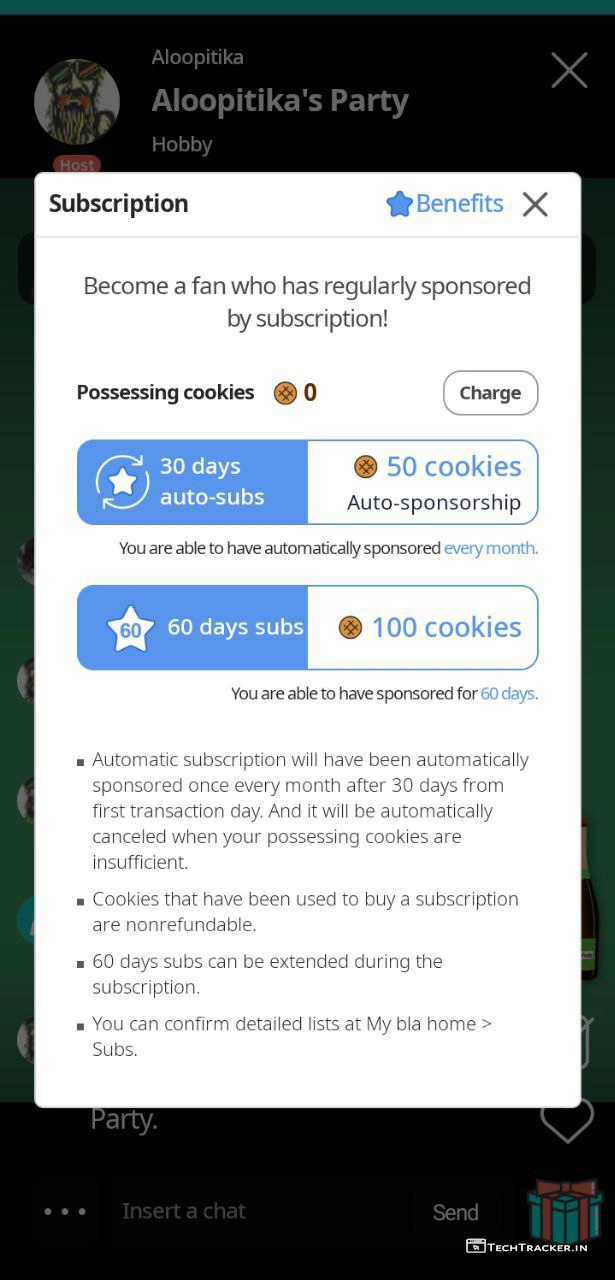Open the gift box icon
Viewport: 615px width, 1280px height.
(564, 1211)
